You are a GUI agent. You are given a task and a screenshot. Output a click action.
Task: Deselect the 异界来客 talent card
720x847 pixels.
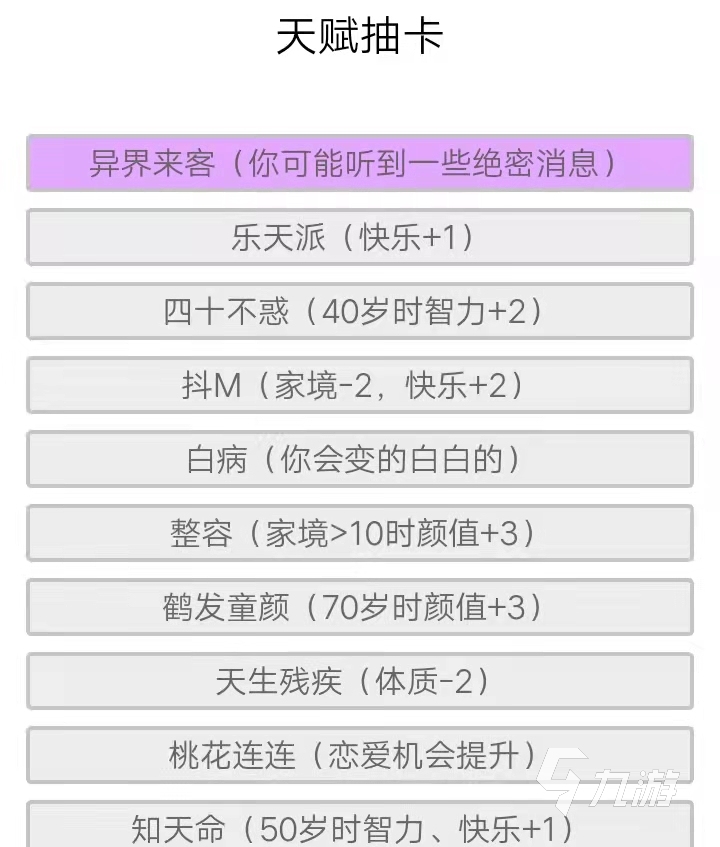tap(359, 163)
